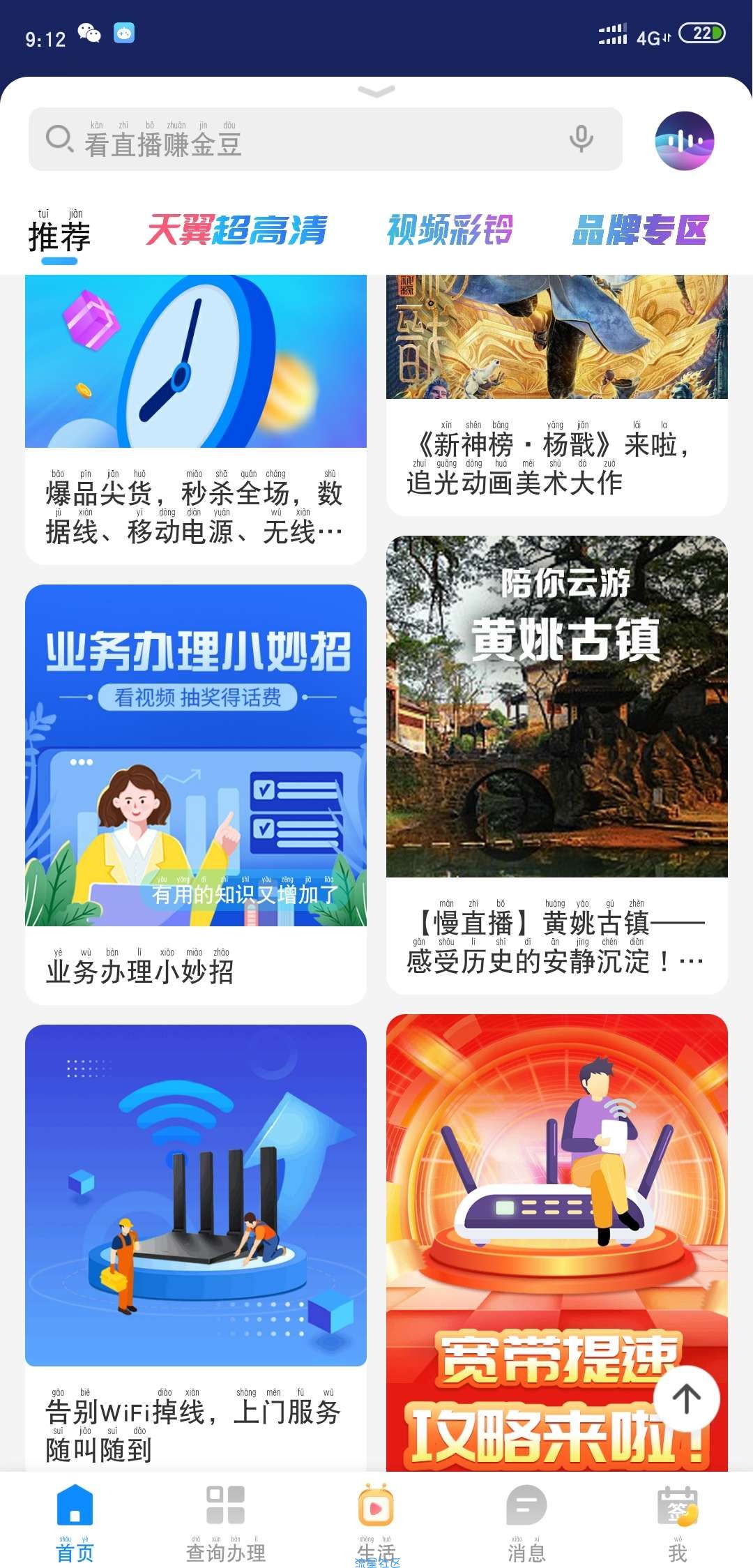Tap the back-to-top arrow button

click(x=687, y=1399)
